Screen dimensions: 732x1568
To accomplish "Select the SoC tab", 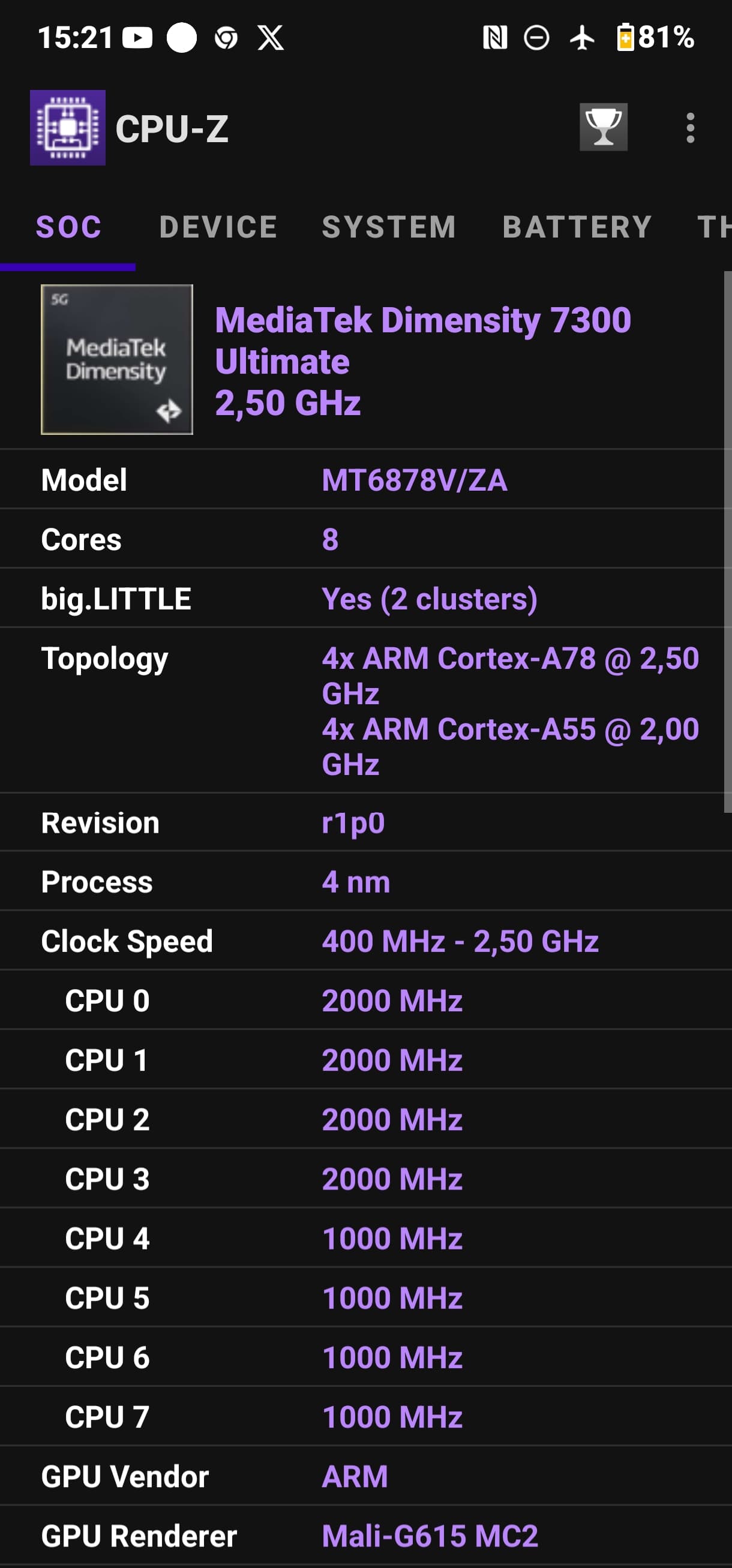I will pyautogui.click(x=68, y=227).
